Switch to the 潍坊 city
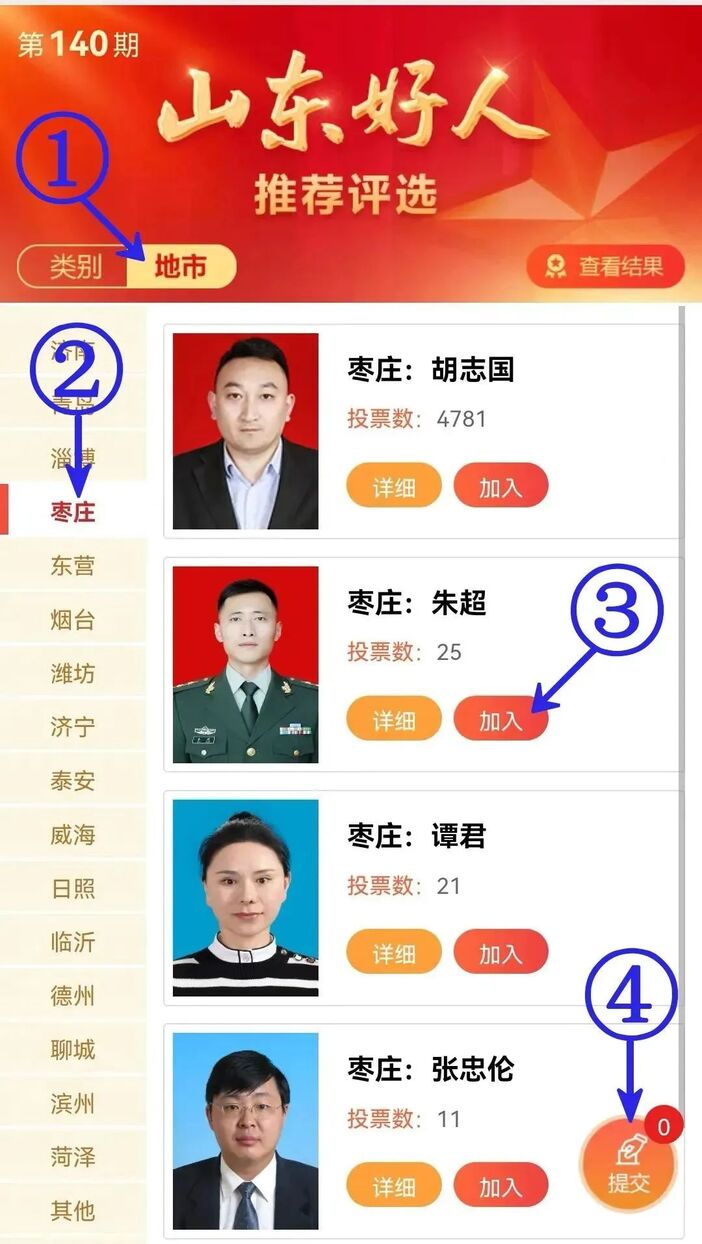Image resolution: width=702 pixels, height=1244 pixels. click(x=73, y=673)
